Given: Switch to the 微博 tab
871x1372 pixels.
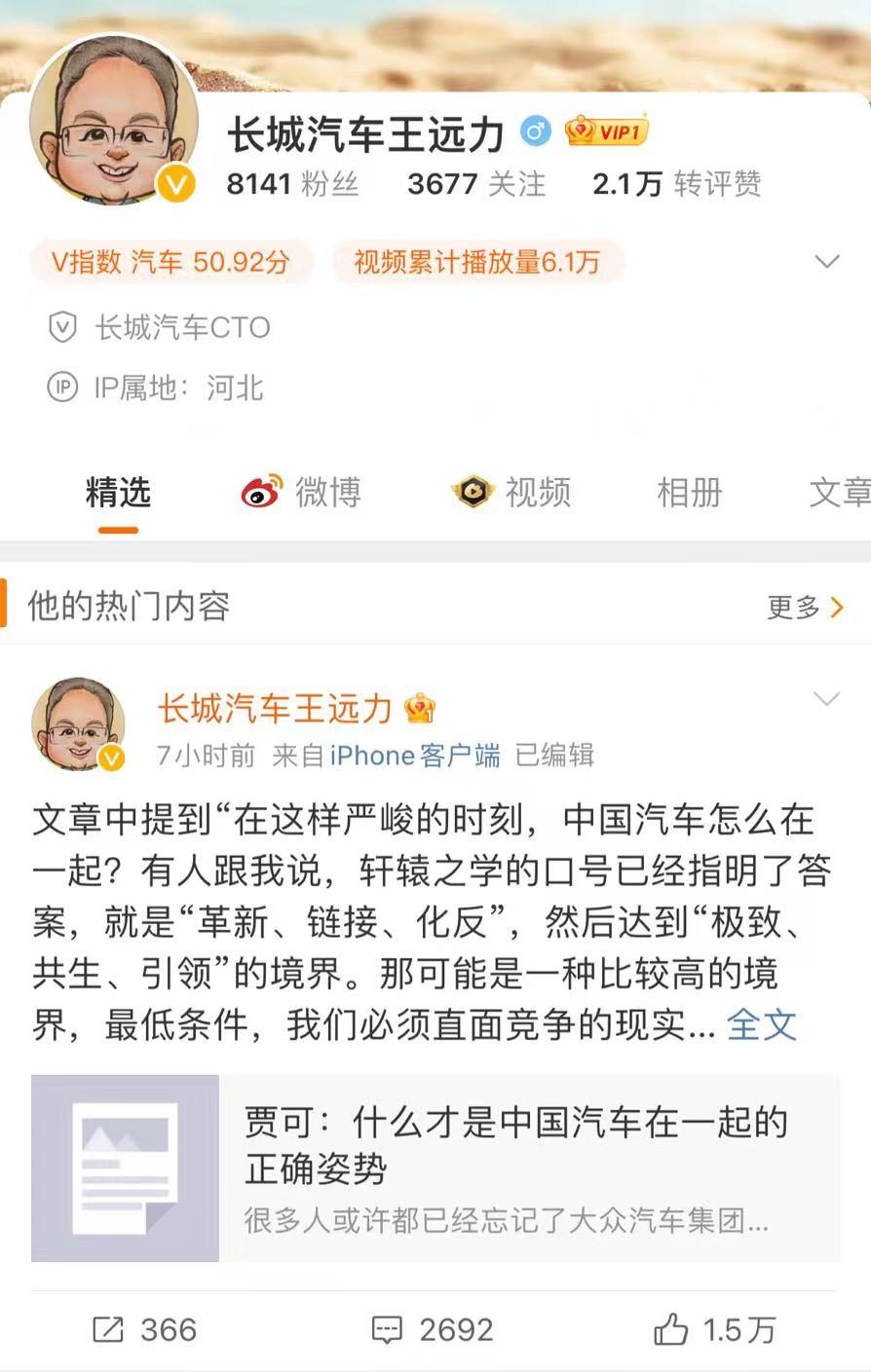Looking at the screenshot, I should (x=301, y=493).
